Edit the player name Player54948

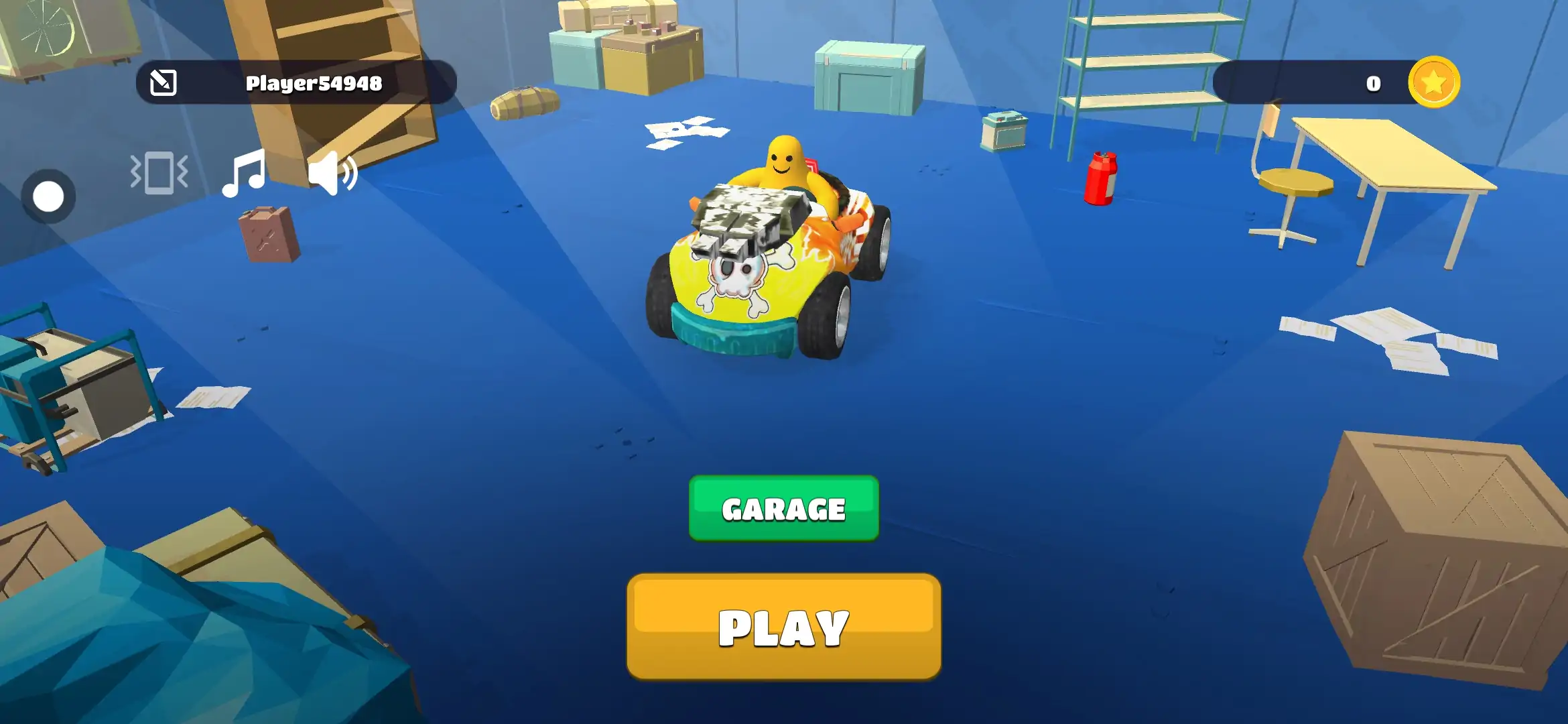163,82
